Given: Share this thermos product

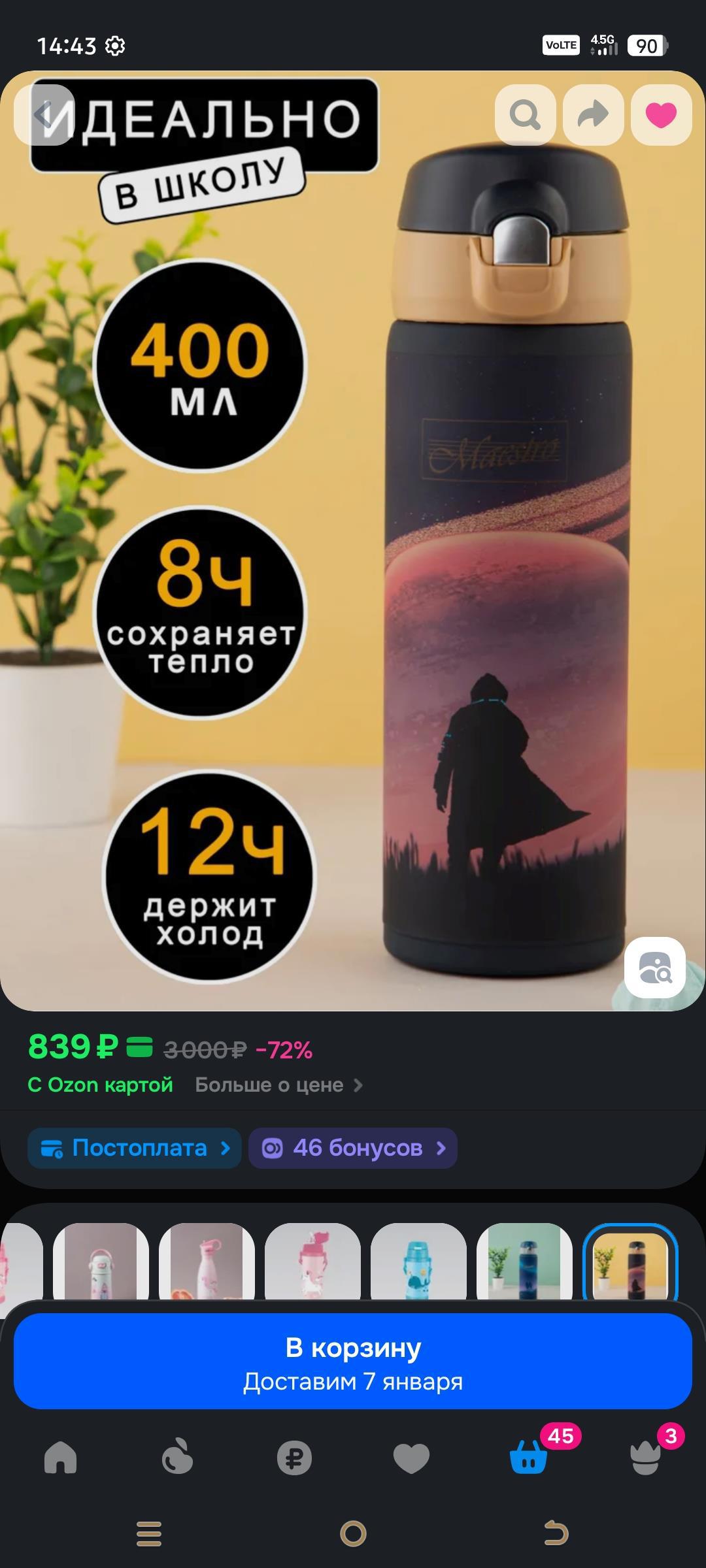Looking at the screenshot, I should pos(593,115).
